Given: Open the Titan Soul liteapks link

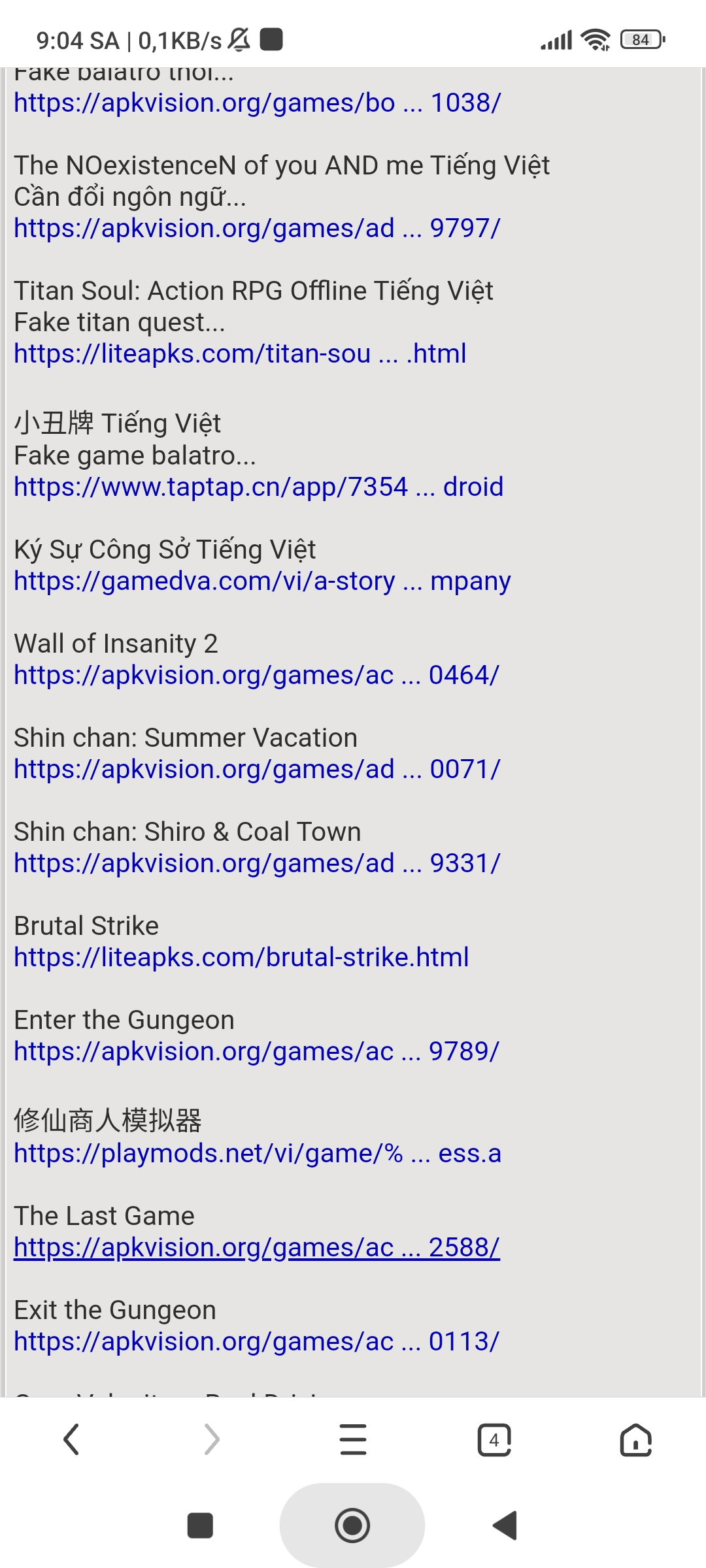Looking at the screenshot, I should (239, 353).
